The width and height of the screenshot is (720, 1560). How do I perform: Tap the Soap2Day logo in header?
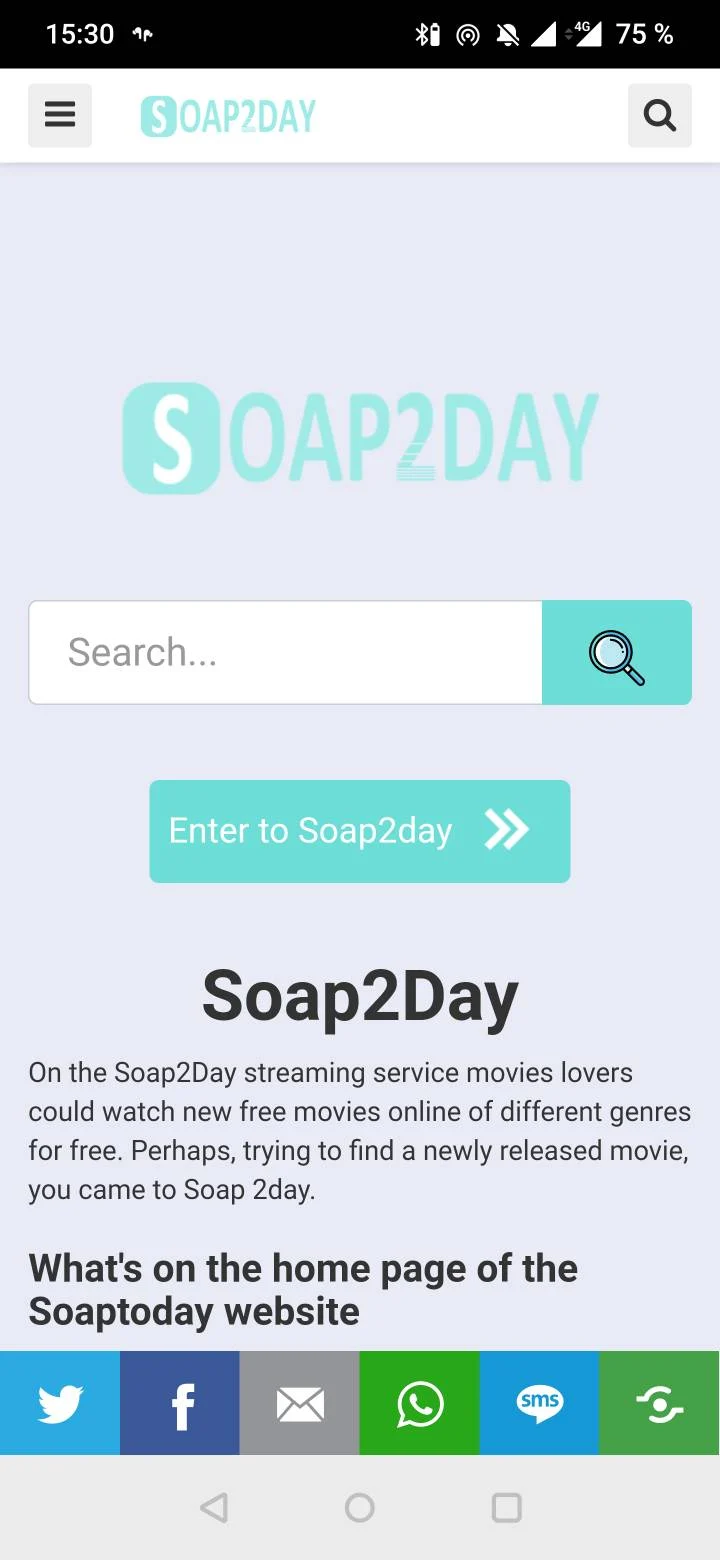tap(228, 117)
